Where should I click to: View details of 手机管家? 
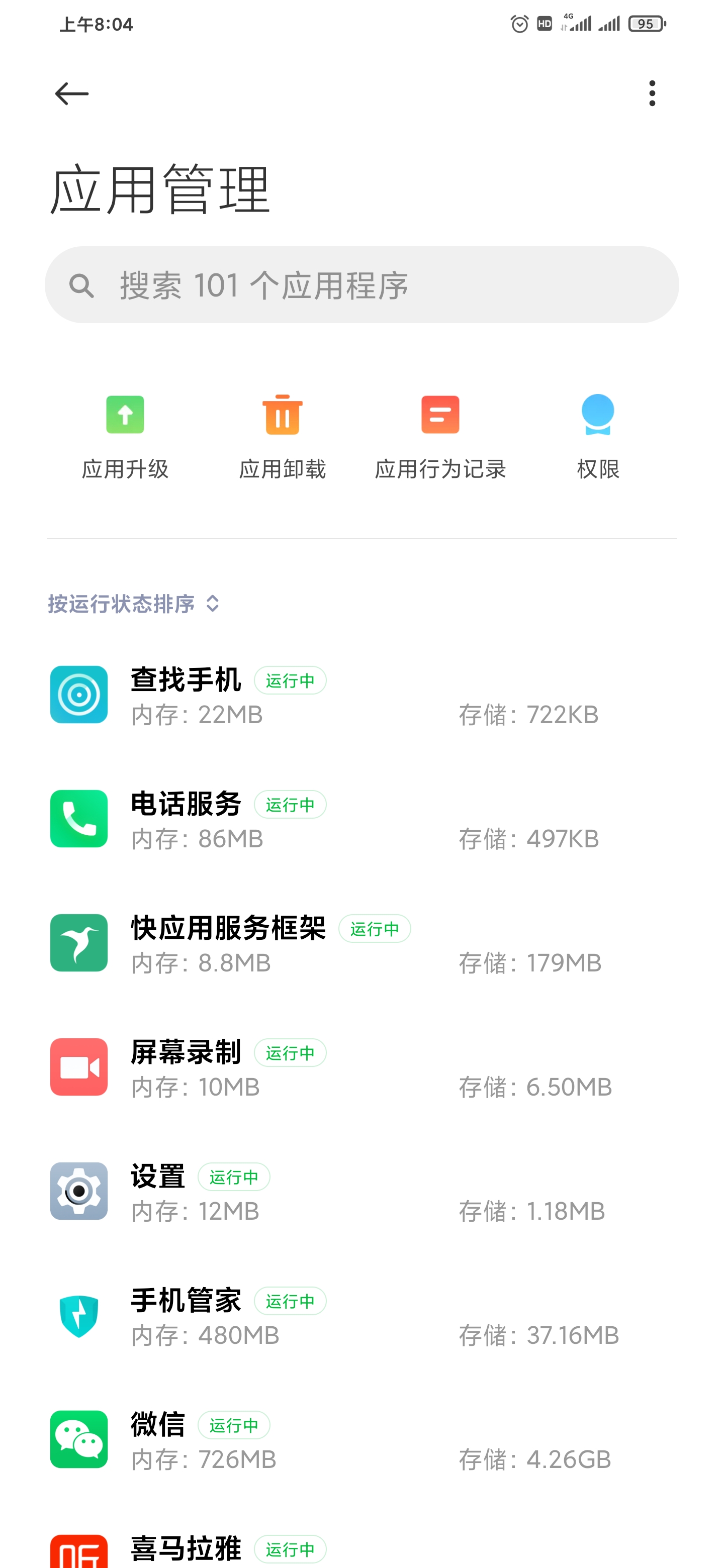[361, 1317]
